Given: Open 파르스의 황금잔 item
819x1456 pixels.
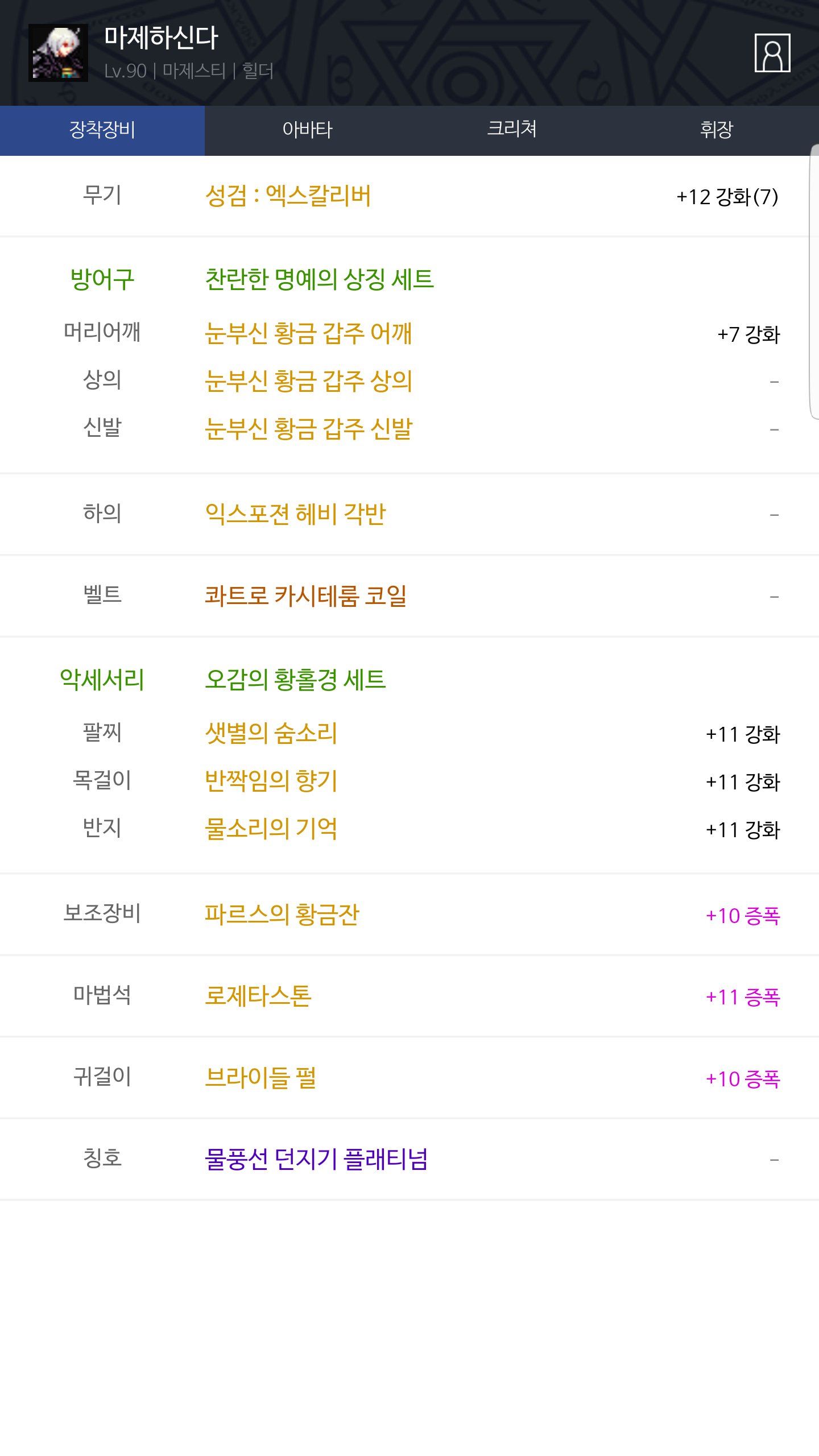Looking at the screenshot, I should point(282,915).
